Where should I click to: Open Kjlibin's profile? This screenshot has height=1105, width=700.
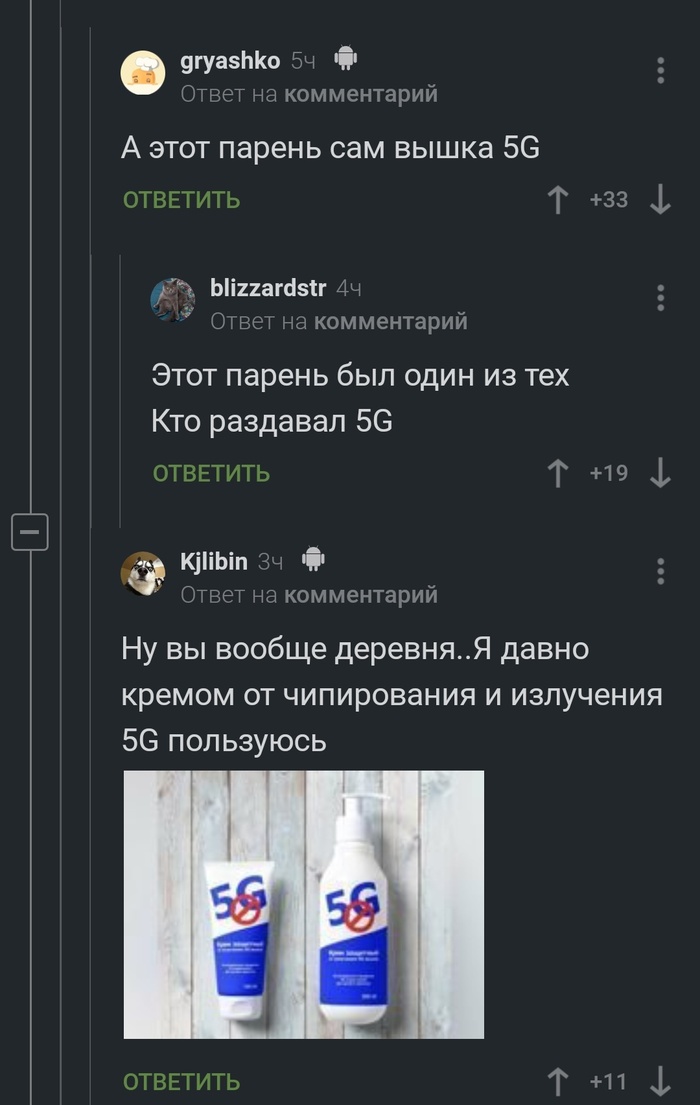tap(214, 562)
